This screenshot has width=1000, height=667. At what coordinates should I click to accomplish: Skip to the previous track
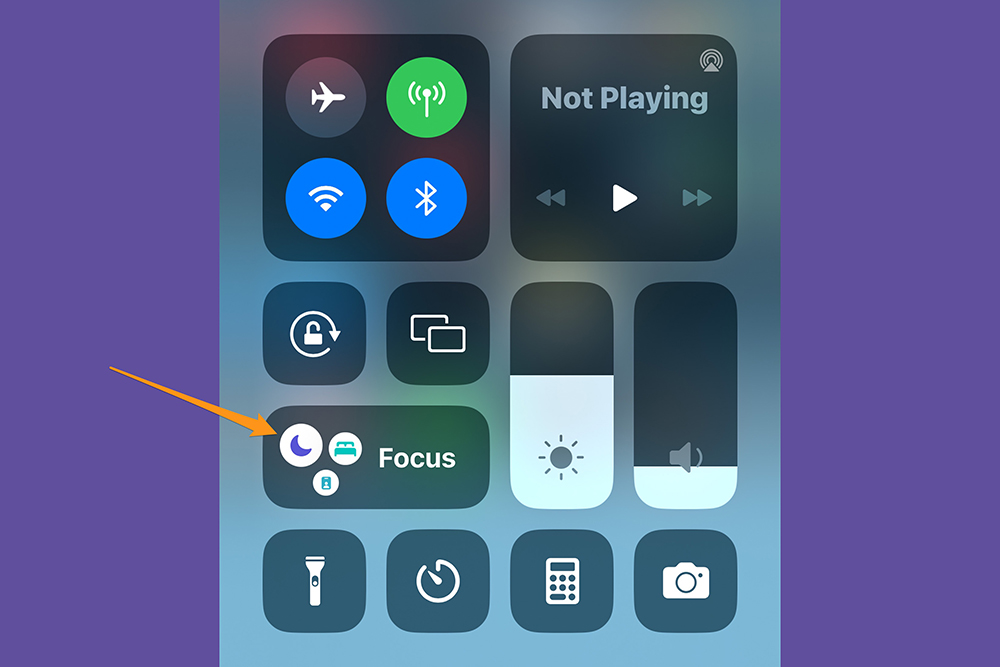pyautogui.click(x=551, y=198)
